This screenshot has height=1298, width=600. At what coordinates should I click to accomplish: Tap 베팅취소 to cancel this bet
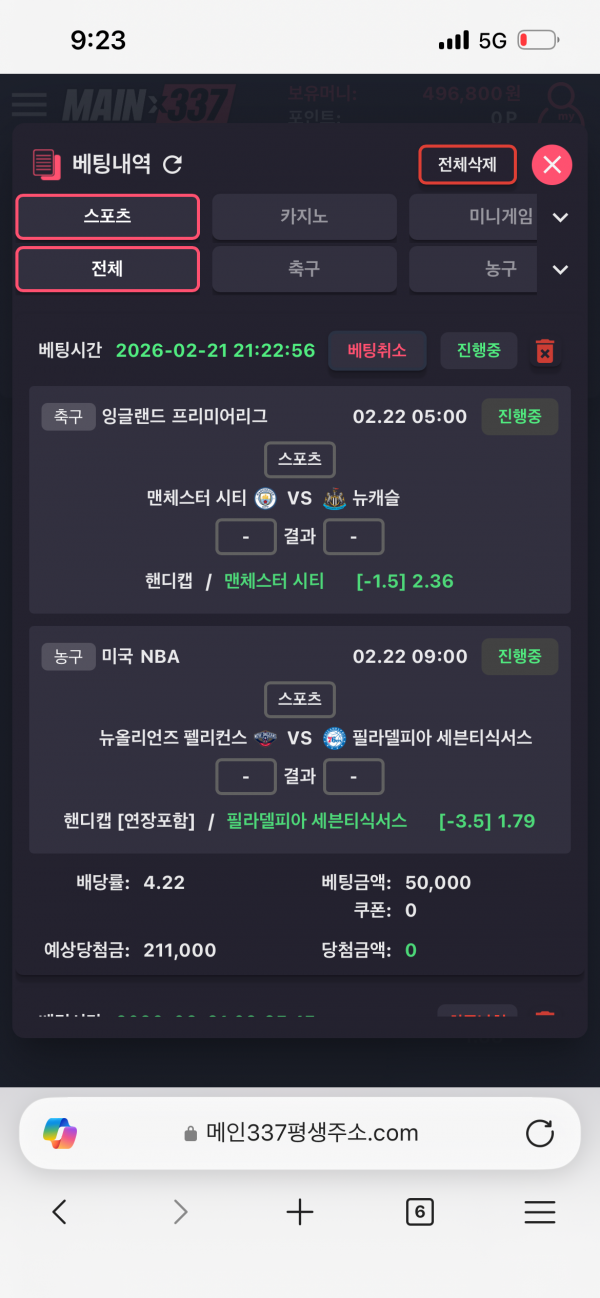(377, 351)
